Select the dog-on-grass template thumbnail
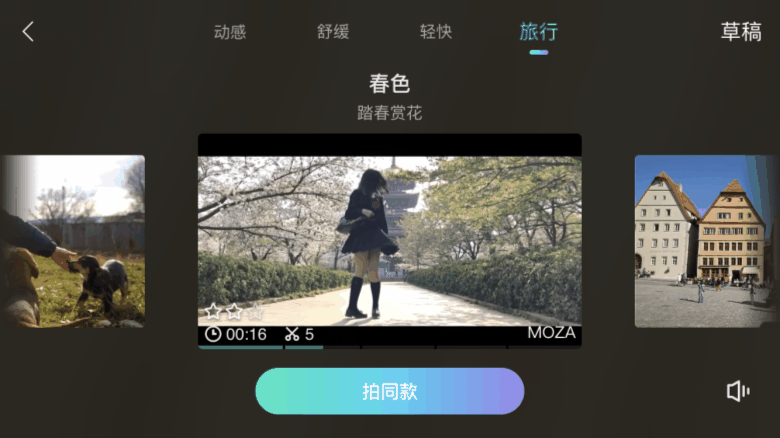Image resolution: width=780 pixels, height=438 pixels. (73, 241)
